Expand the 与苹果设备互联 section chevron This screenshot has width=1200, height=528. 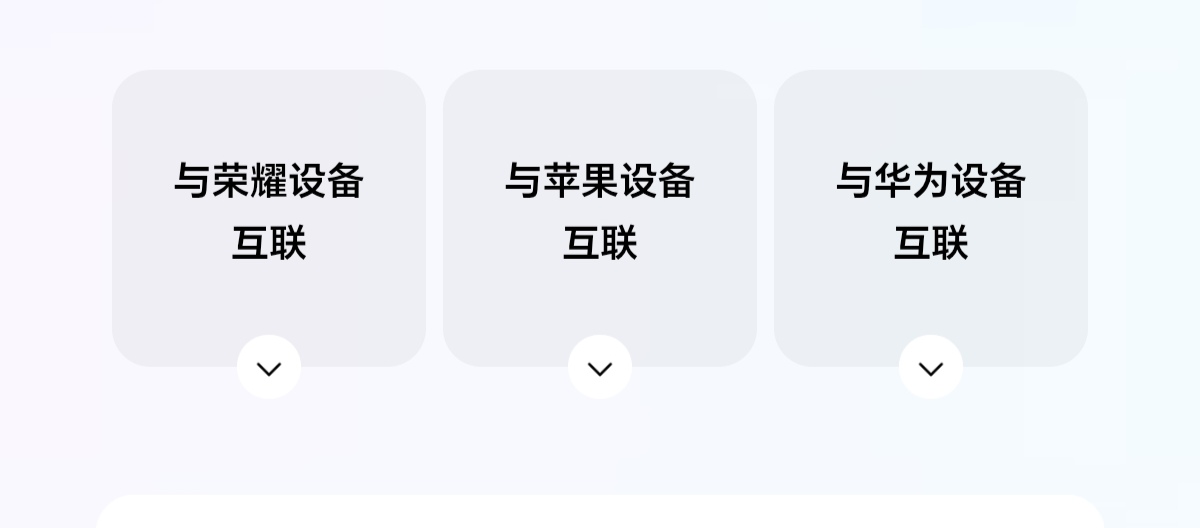coord(600,367)
